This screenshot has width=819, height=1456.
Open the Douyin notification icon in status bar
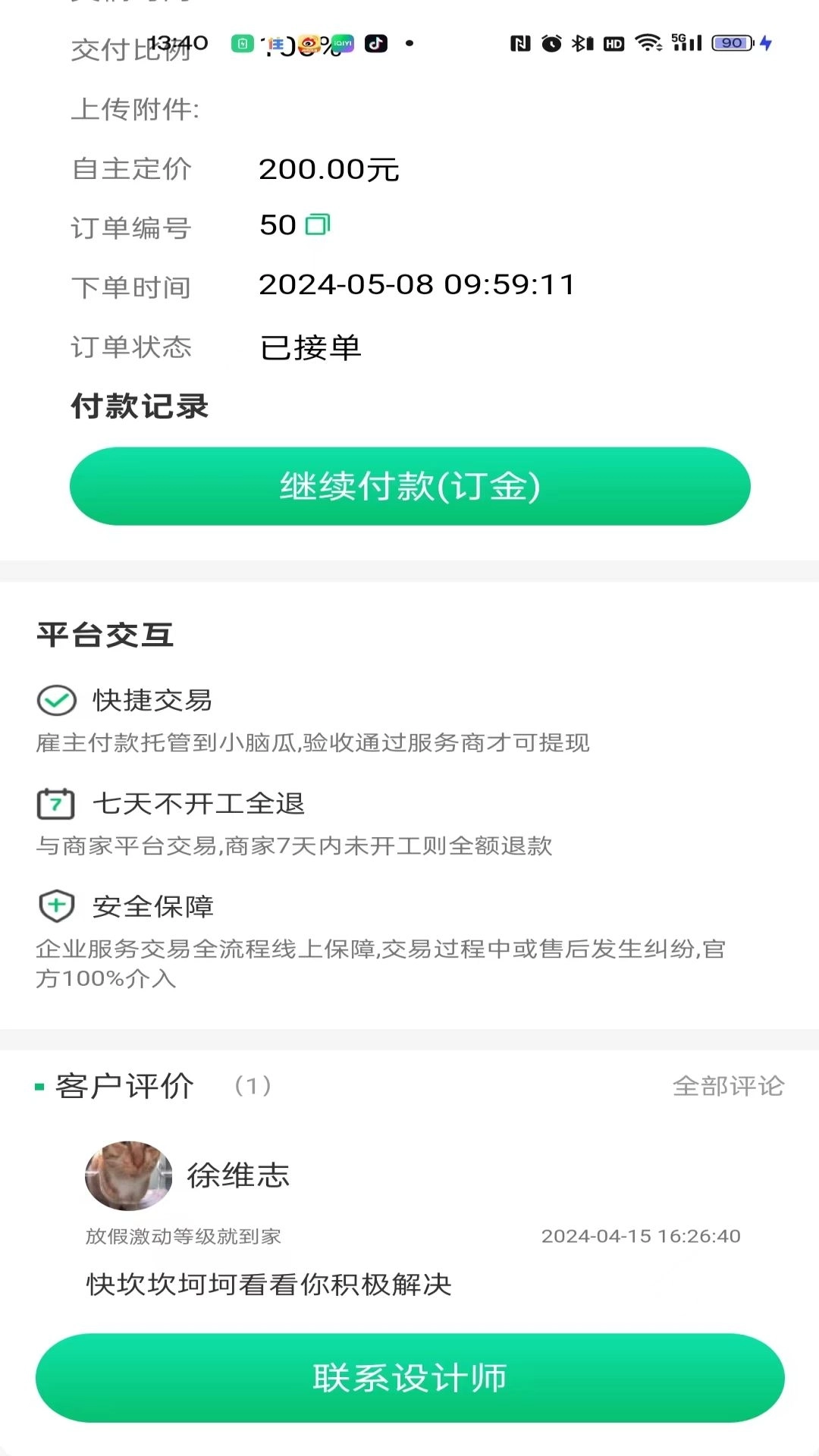coord(376,43)
